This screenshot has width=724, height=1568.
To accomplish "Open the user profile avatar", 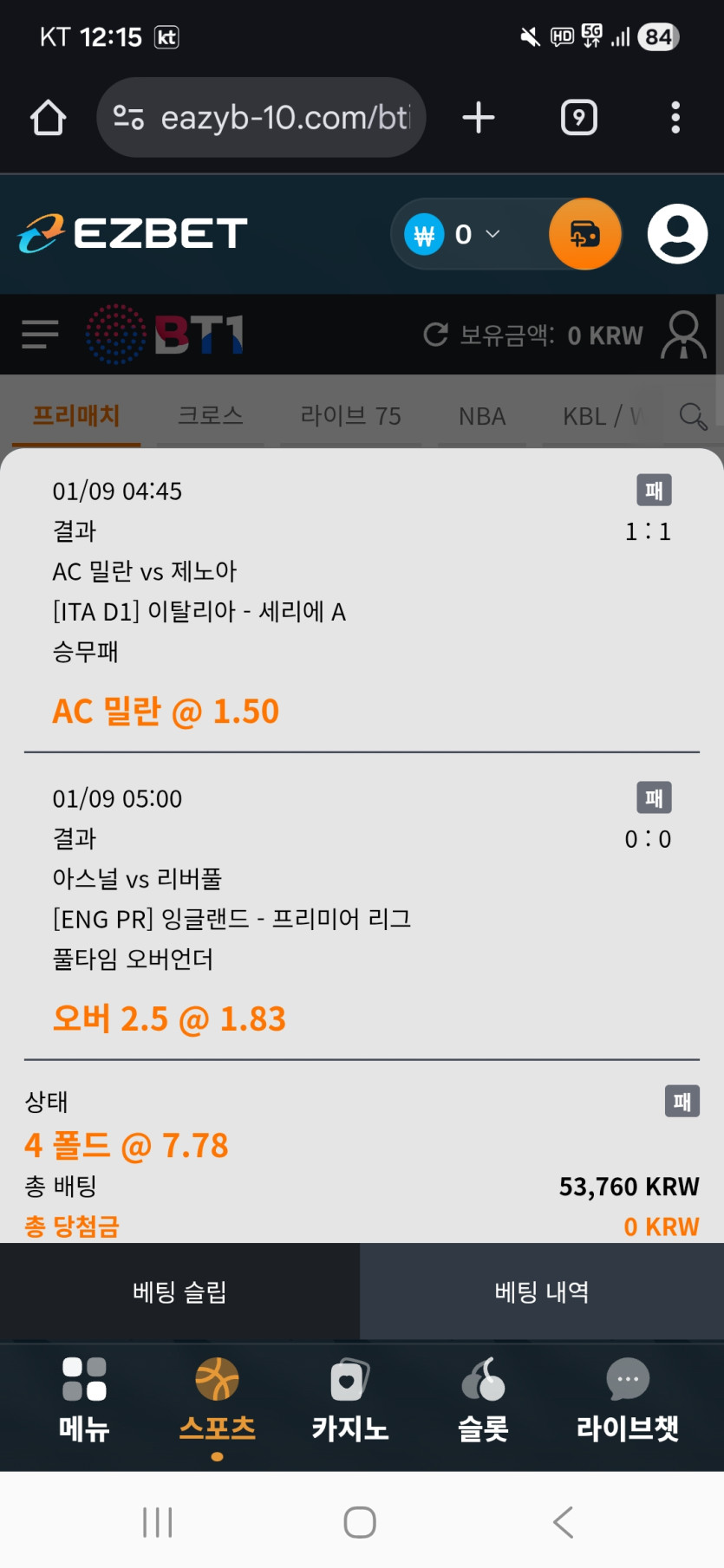I will 677,234.
